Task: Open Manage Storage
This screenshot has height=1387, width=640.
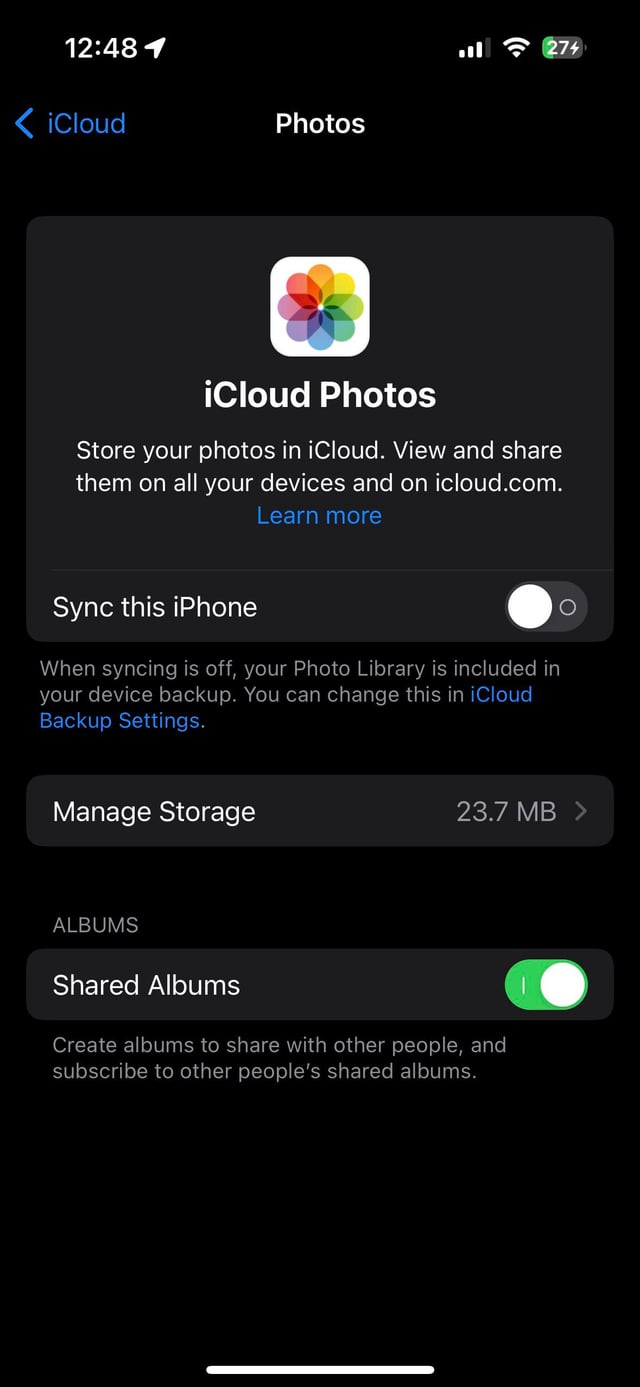Action: 319,811
